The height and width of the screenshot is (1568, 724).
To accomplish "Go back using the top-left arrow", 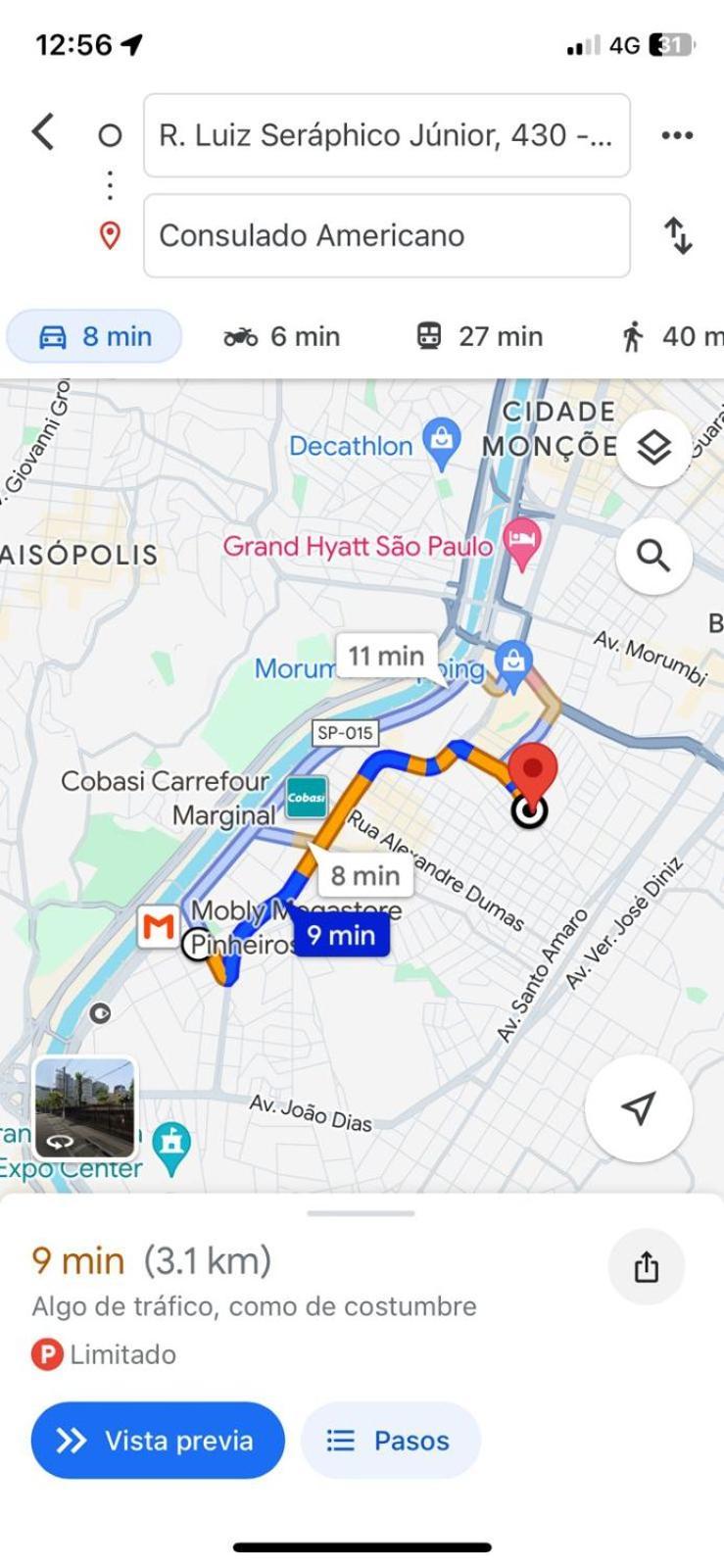I will pyautogui.click(x=42, y=131).
